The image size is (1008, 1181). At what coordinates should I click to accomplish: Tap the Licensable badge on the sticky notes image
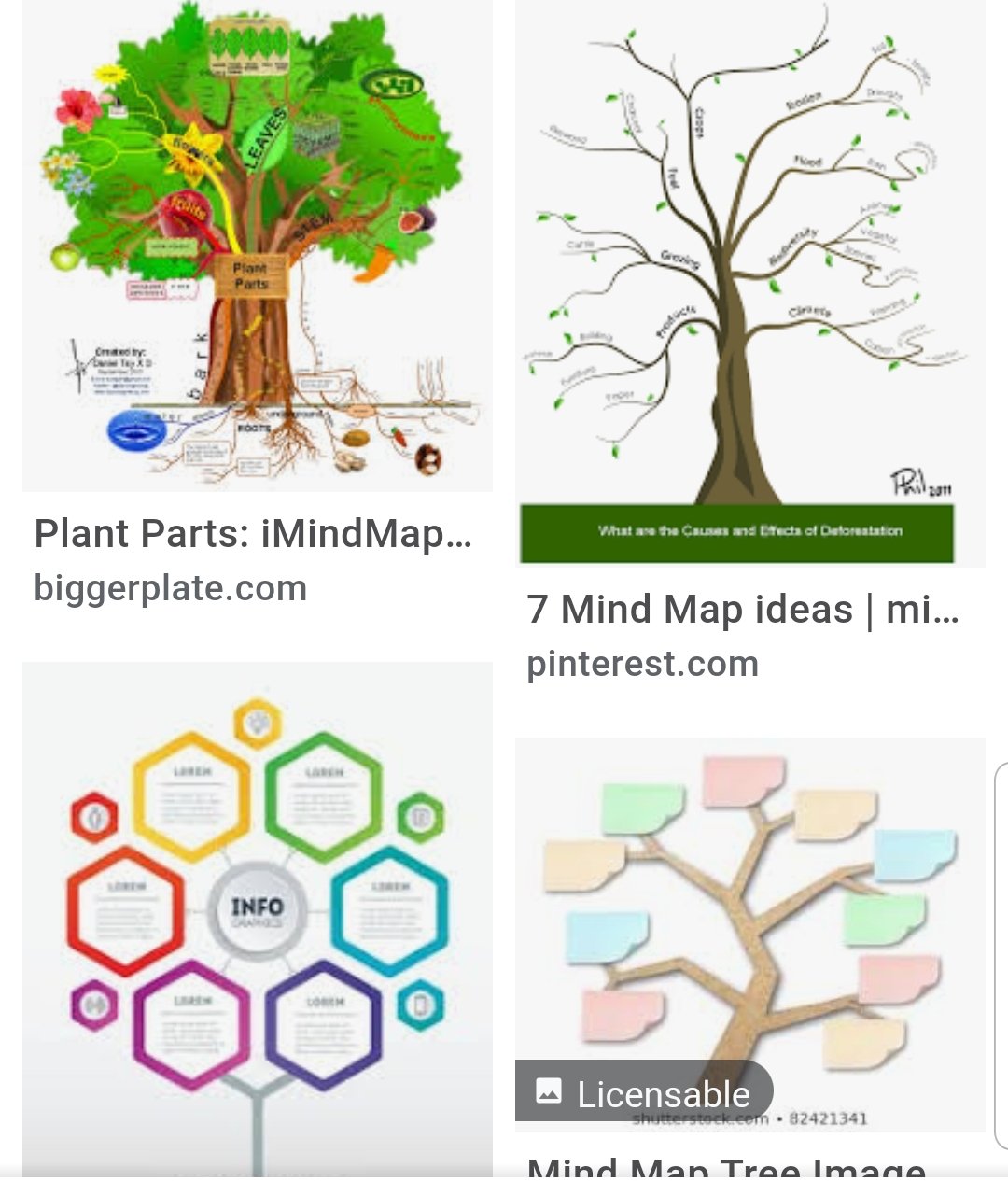[x=644, y=1092]
